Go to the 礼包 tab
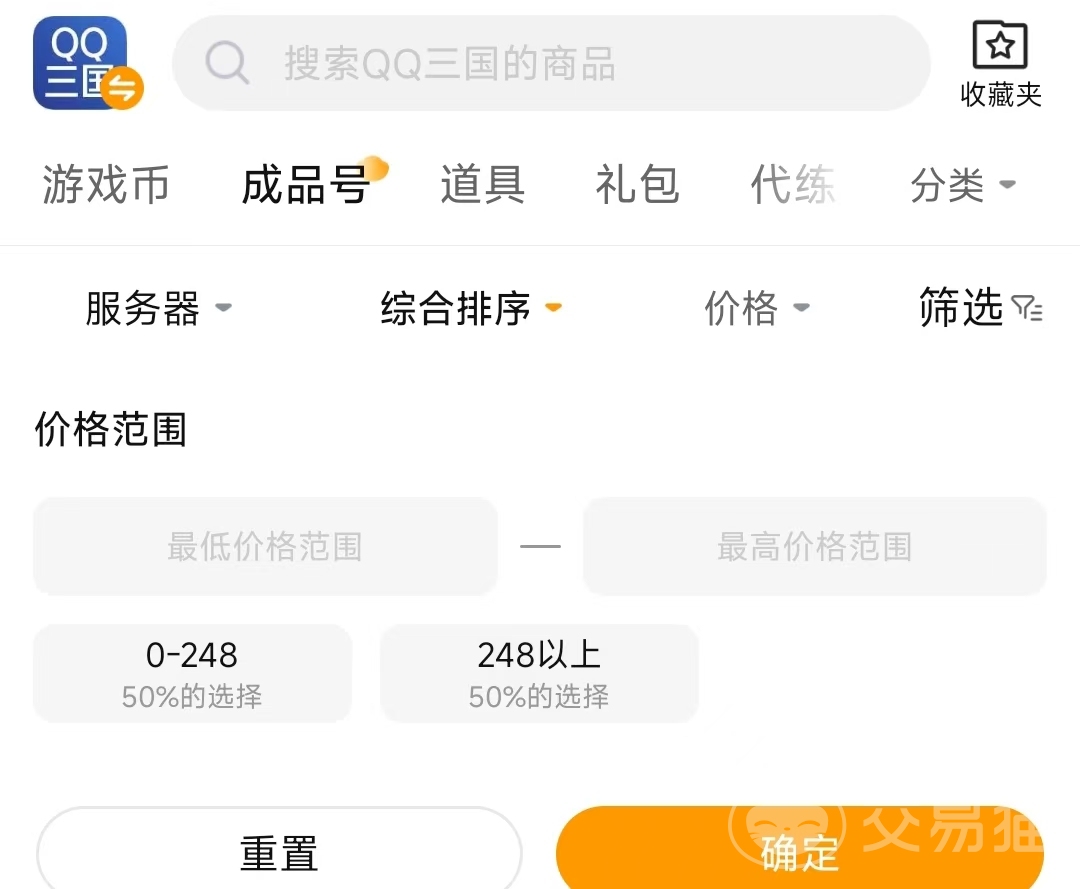The width and height of the screenshot is (1080, 889). [x=637, y=186]
